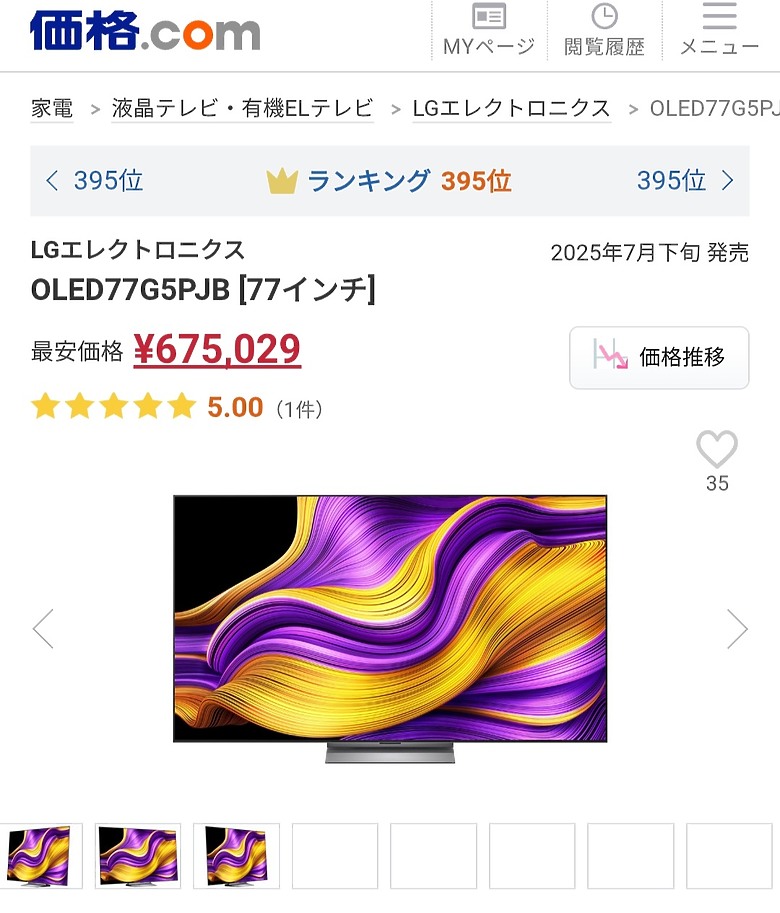Open the 5.00 star rating reviews
The image size is (780, 913).
[x=234, y=407]
